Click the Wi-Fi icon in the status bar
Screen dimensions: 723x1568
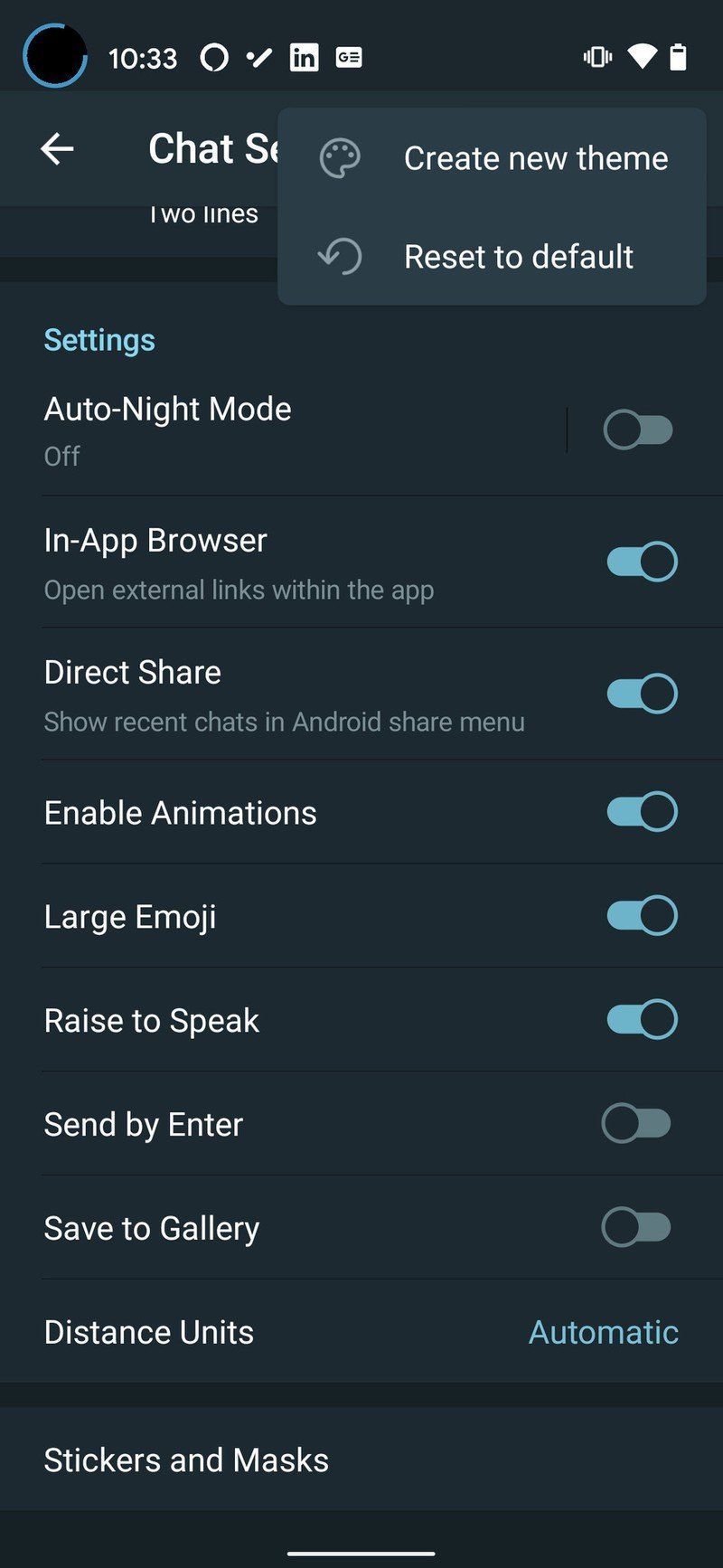tap(643, 56)
